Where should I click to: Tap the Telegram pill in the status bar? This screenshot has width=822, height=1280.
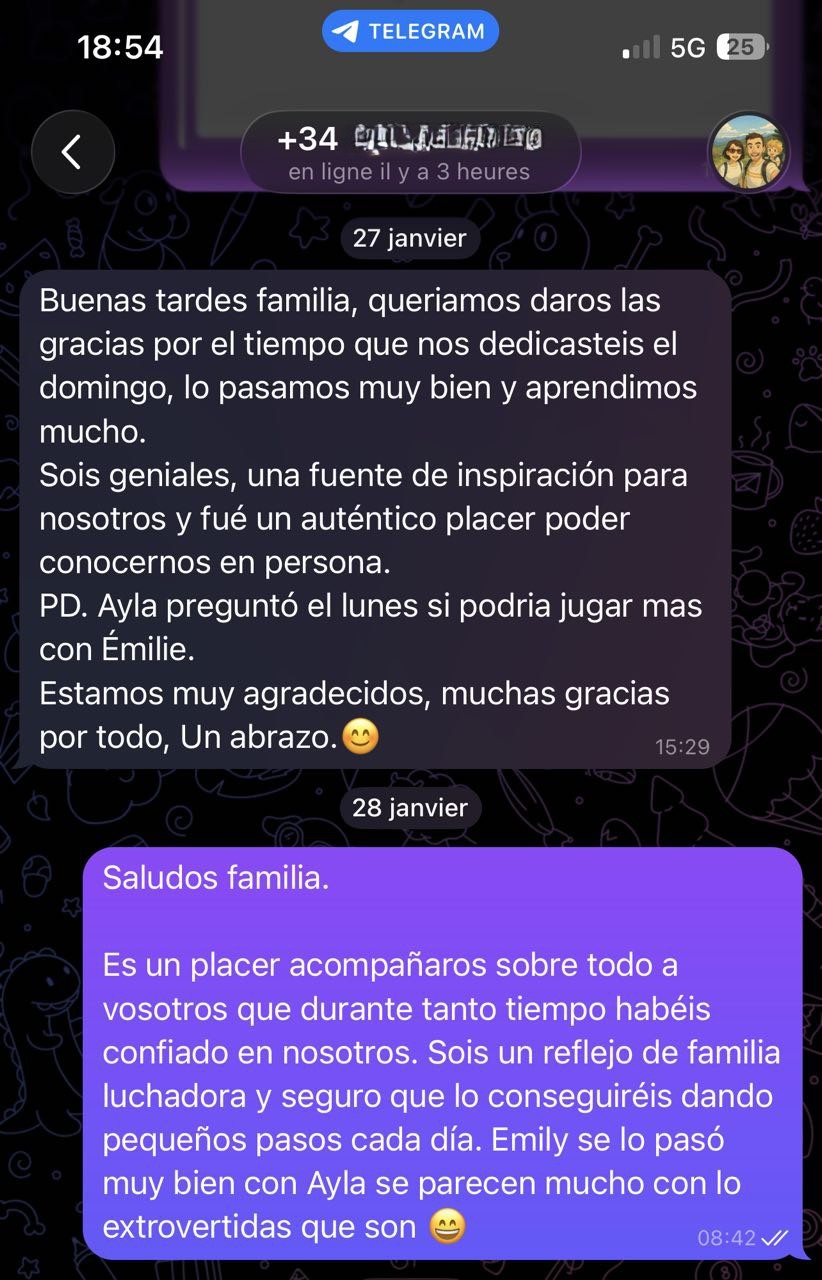coord(410,31)
